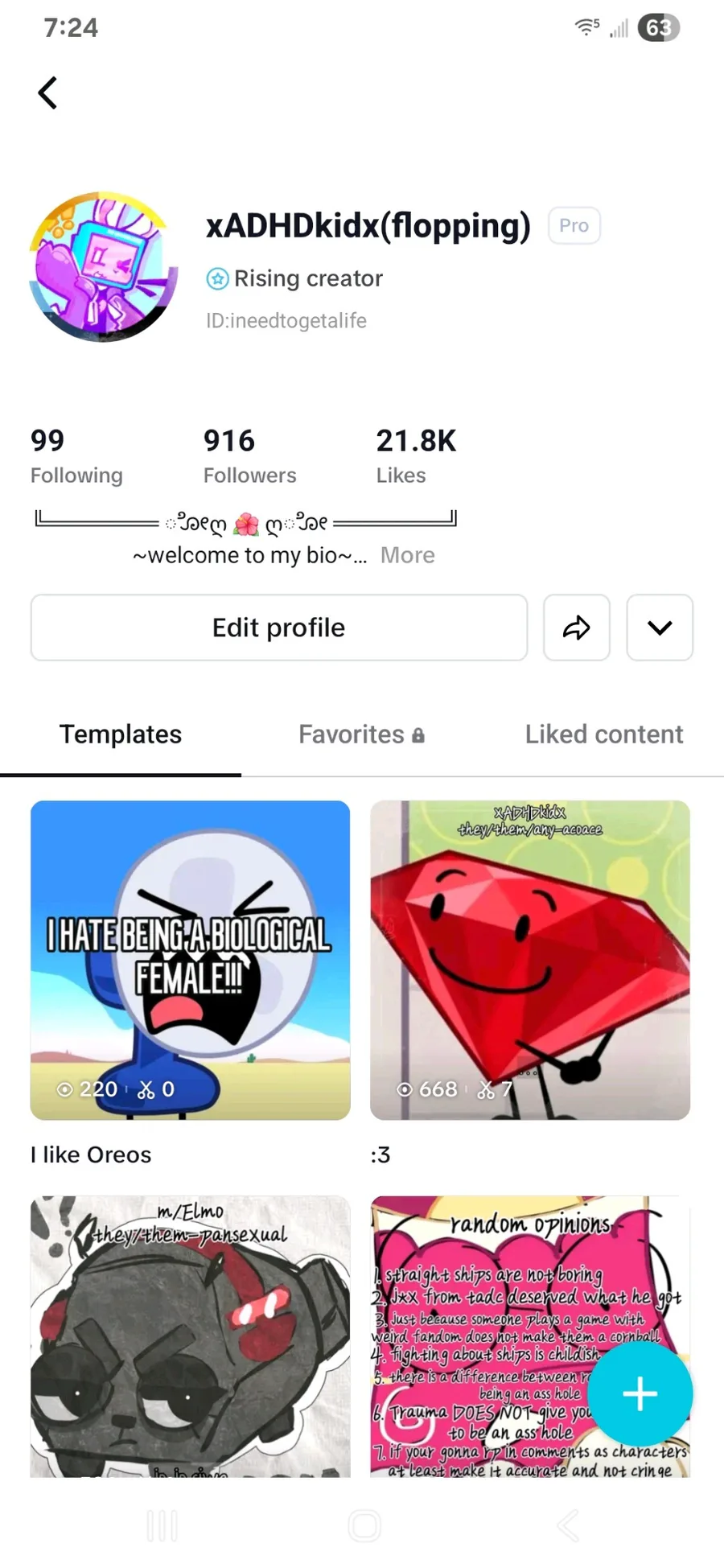The height and width of the screenshot is (1568, 724).
Task: Tap the system home button
Action: point(364,1525)
